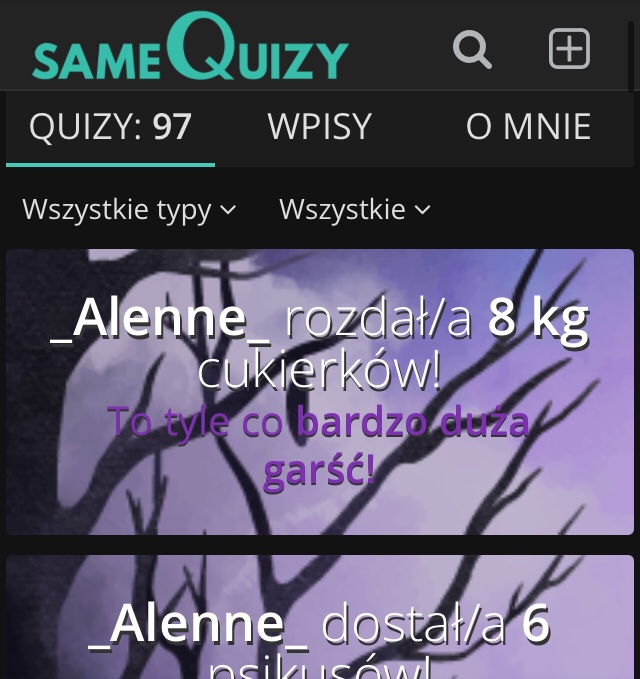Image resolution: width=640 pixels, height=679 pixels.
Task: Switch to the Wpisy tab
Action: [x=319, y=127]
